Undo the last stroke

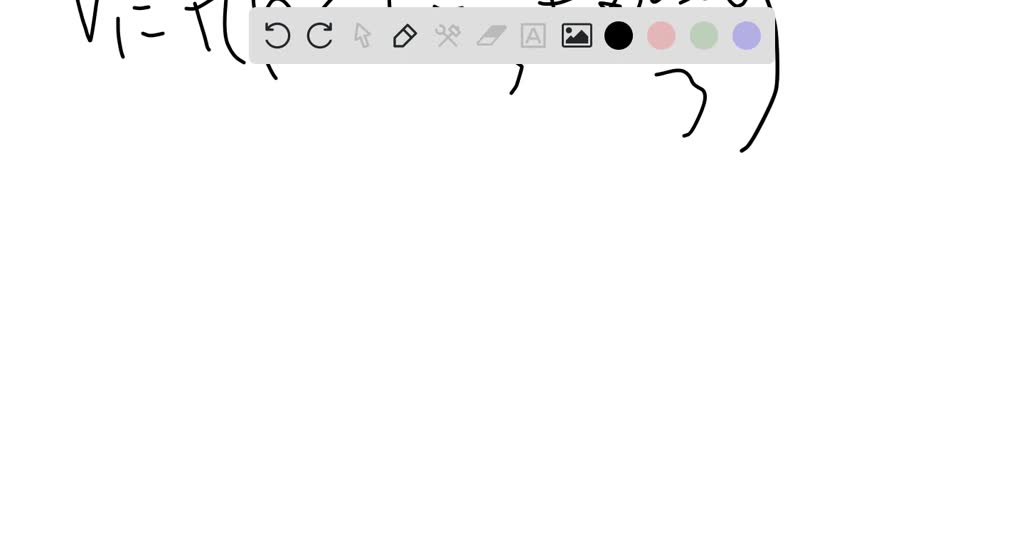coord(277,36)
